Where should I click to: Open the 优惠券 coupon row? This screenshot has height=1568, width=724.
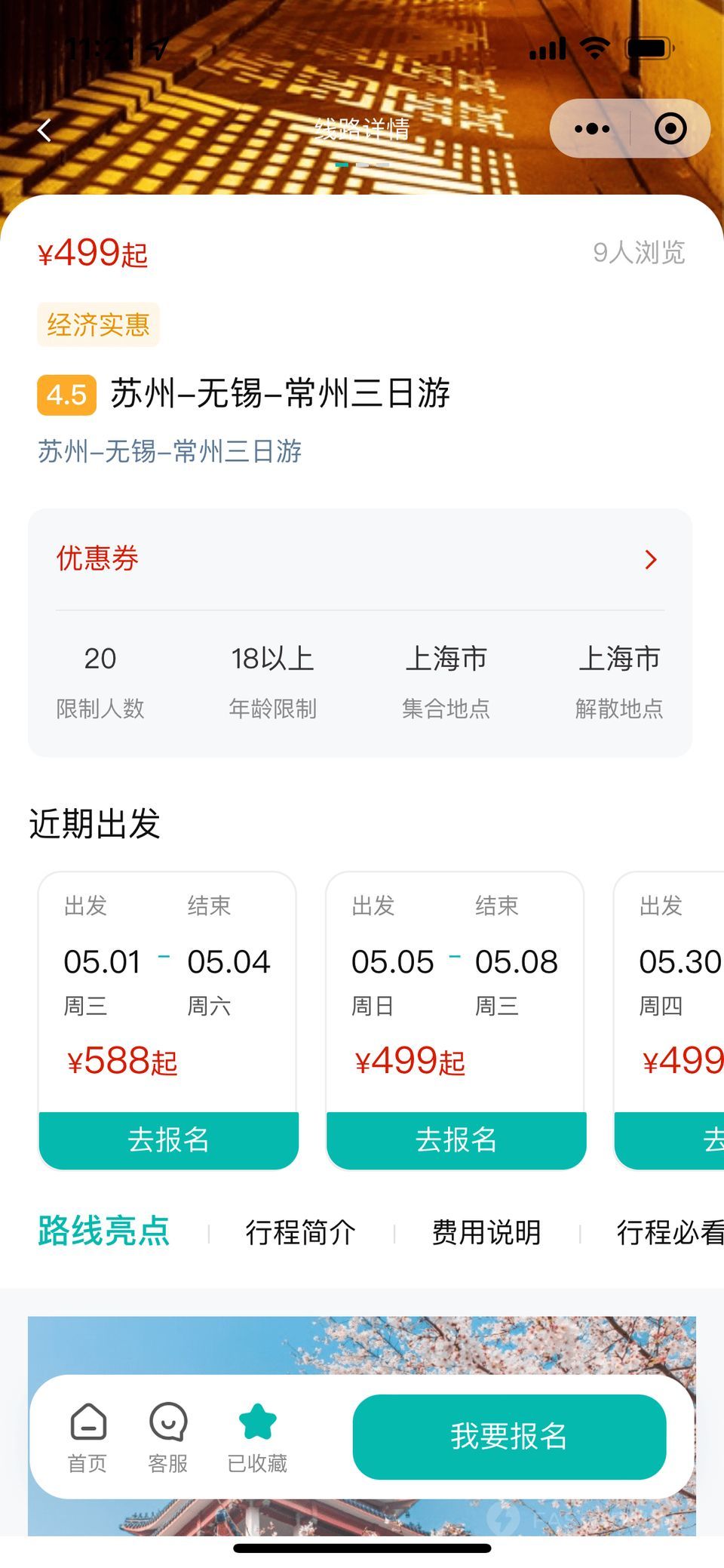[360, 559]
